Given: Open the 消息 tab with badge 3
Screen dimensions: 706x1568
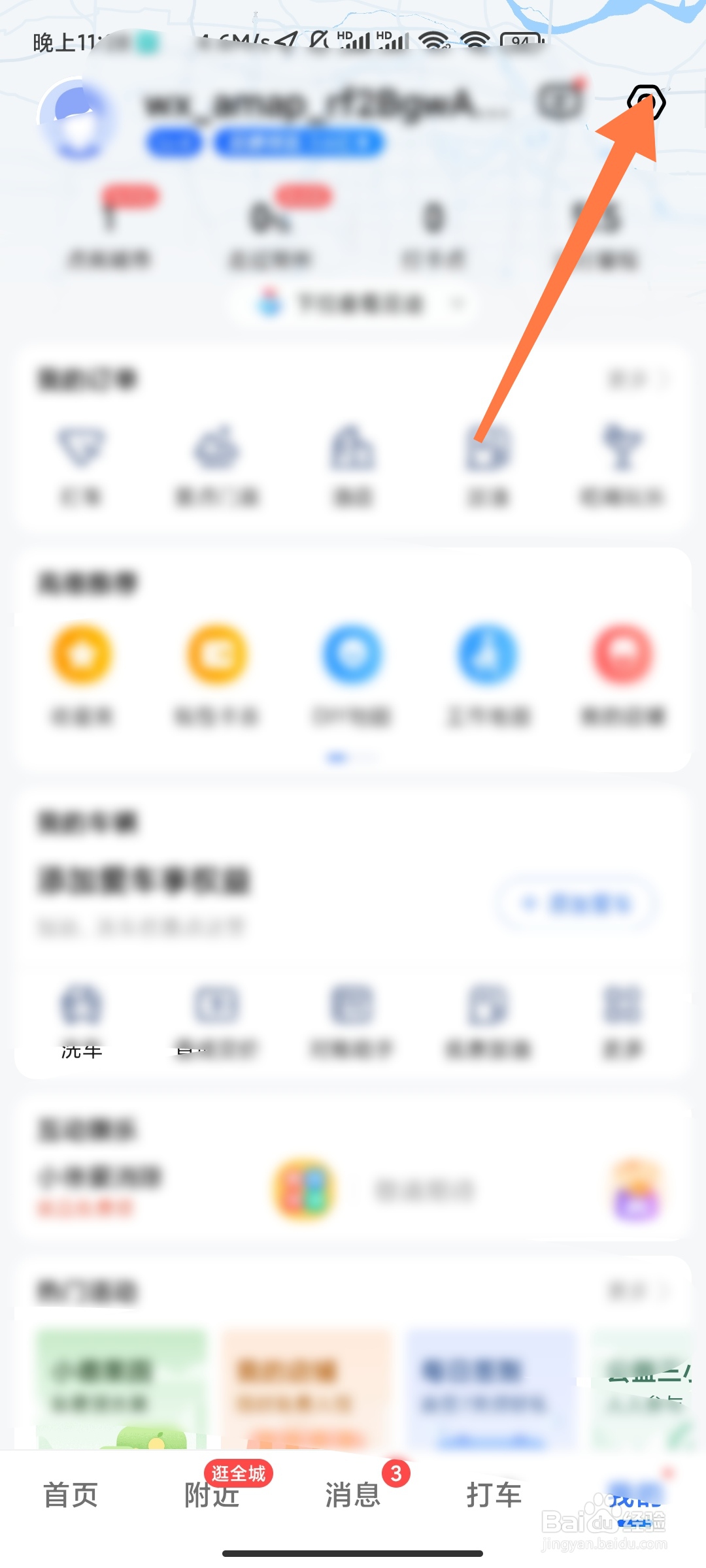Looking at the screenshot, I should click(351, 1496).
